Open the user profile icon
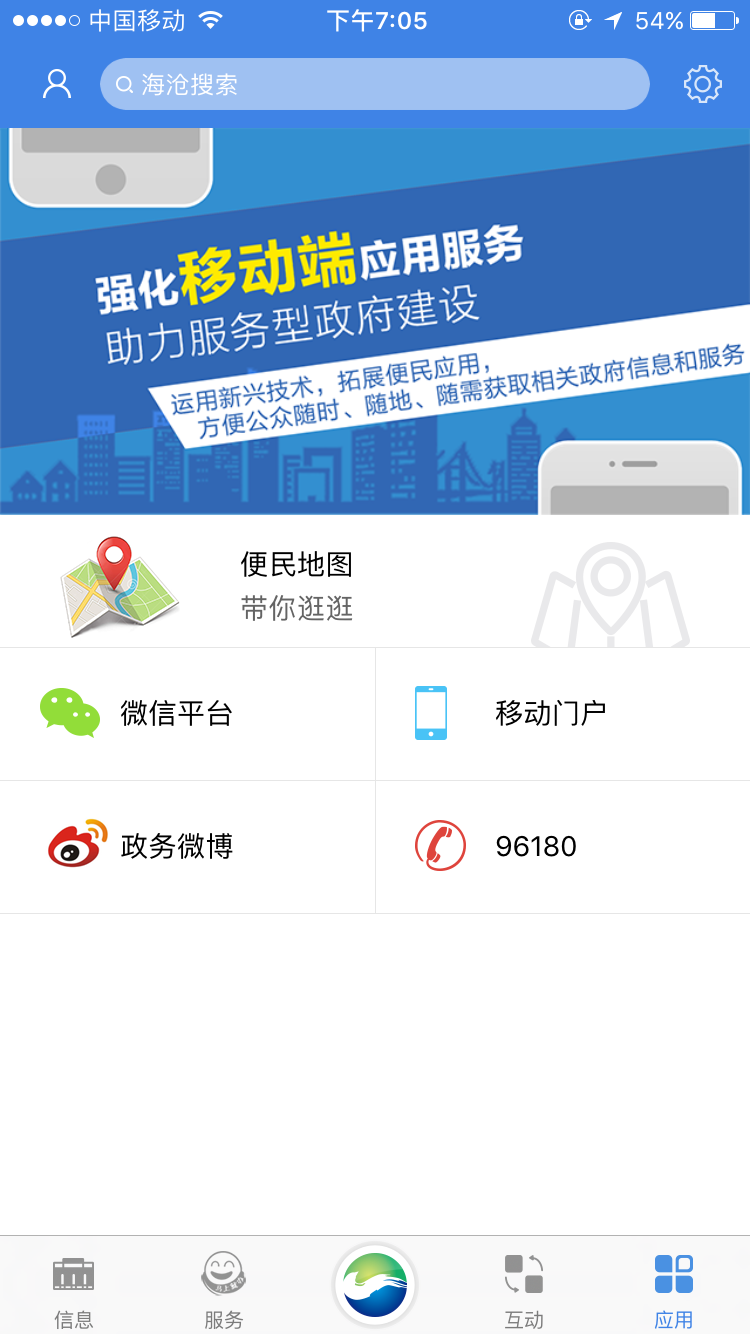 tap(57, 84)
